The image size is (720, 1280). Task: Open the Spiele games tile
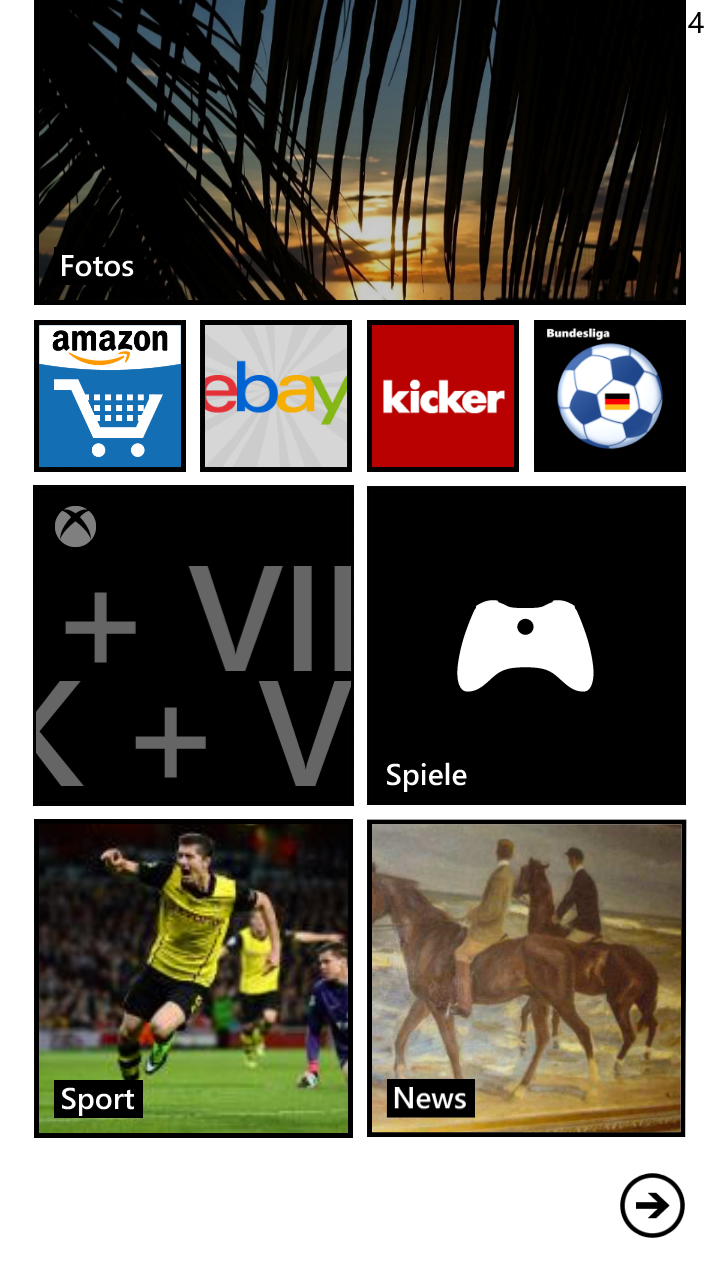click(526, 645)
